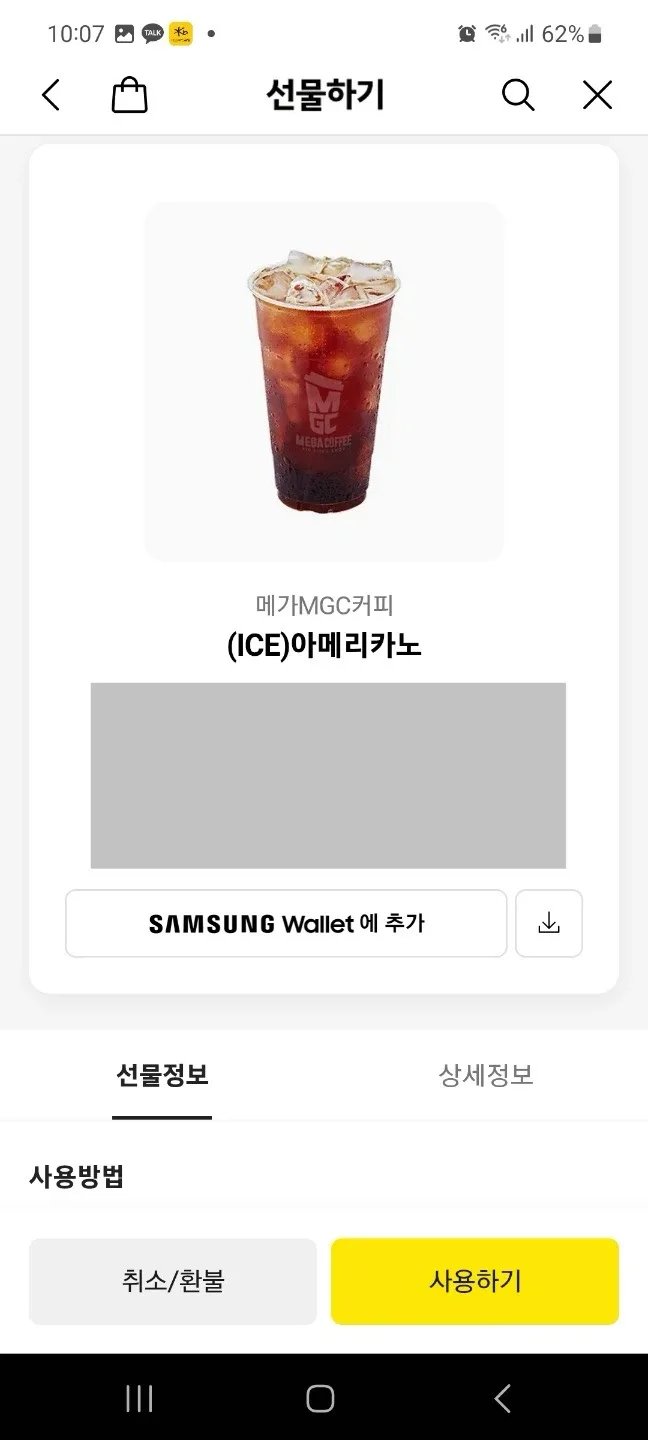Switch to the 선물정보 tab
The height and width of the screenshot is (1440, 648).
(162, 1076)
